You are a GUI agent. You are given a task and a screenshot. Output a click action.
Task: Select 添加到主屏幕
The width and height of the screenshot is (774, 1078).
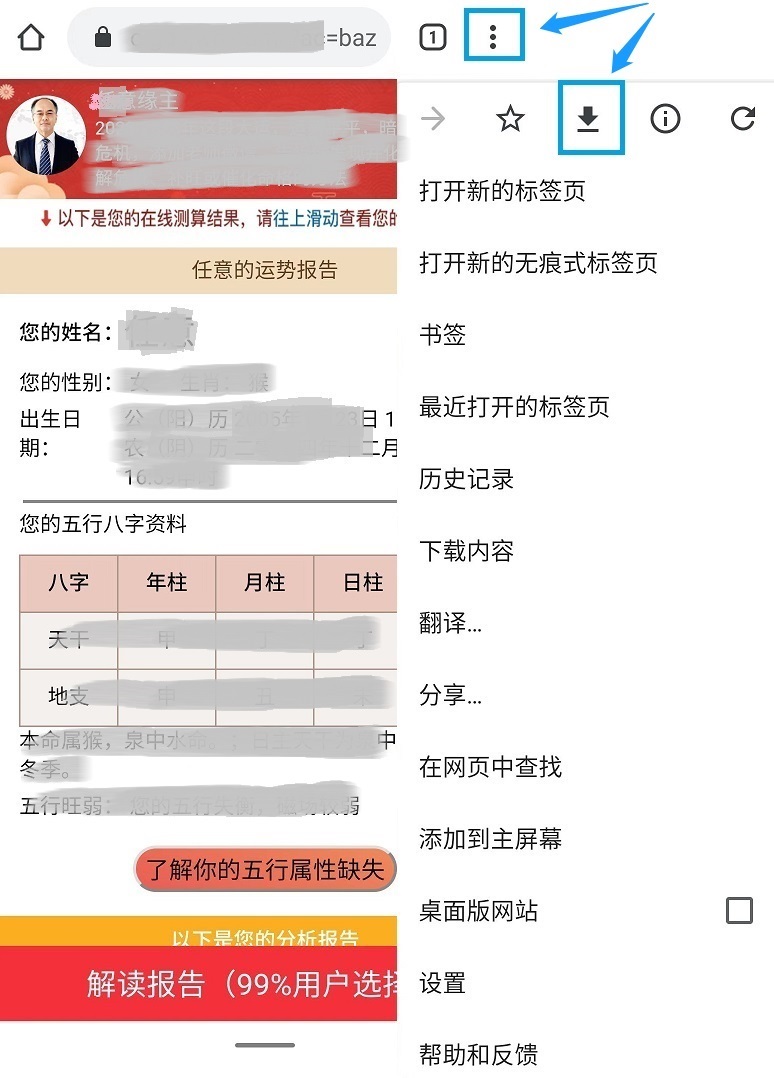point(490,839)
